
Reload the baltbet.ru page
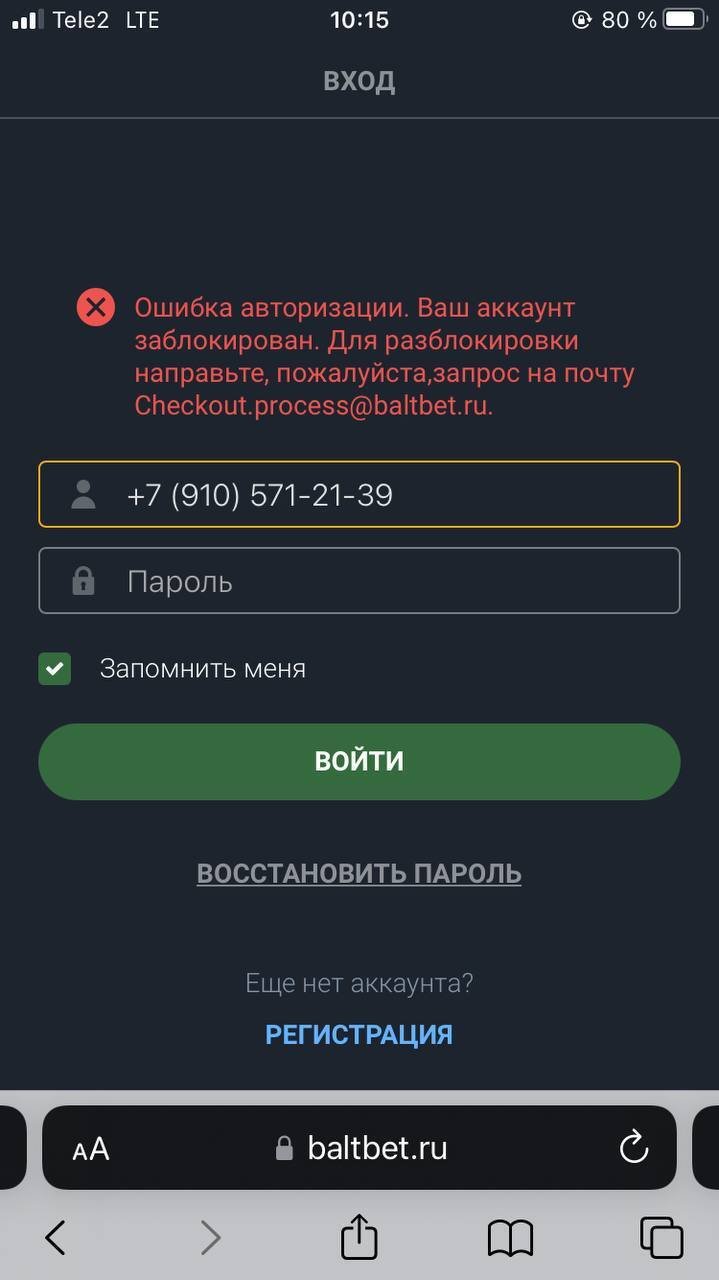coord(634,1148)
